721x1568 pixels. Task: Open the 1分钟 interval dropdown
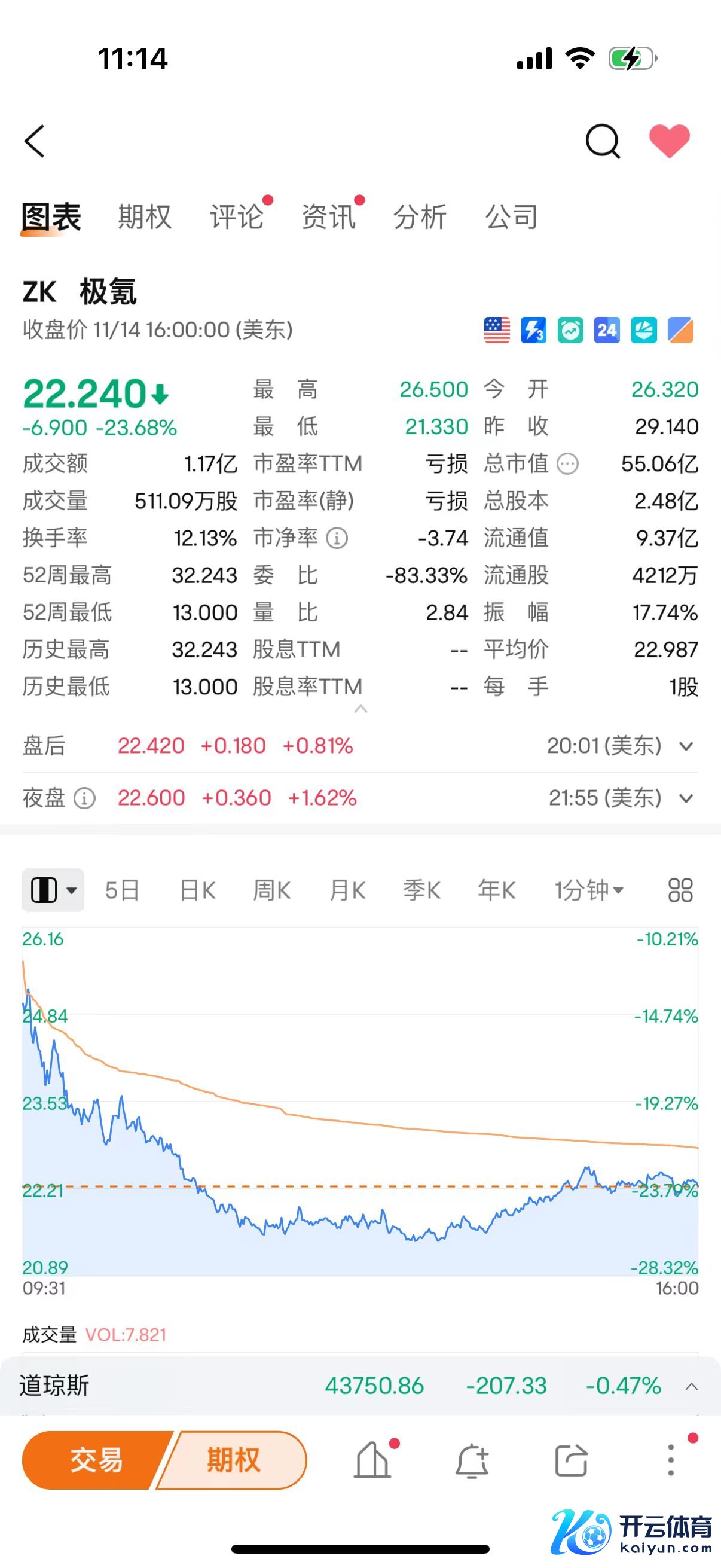pos(589,890)
